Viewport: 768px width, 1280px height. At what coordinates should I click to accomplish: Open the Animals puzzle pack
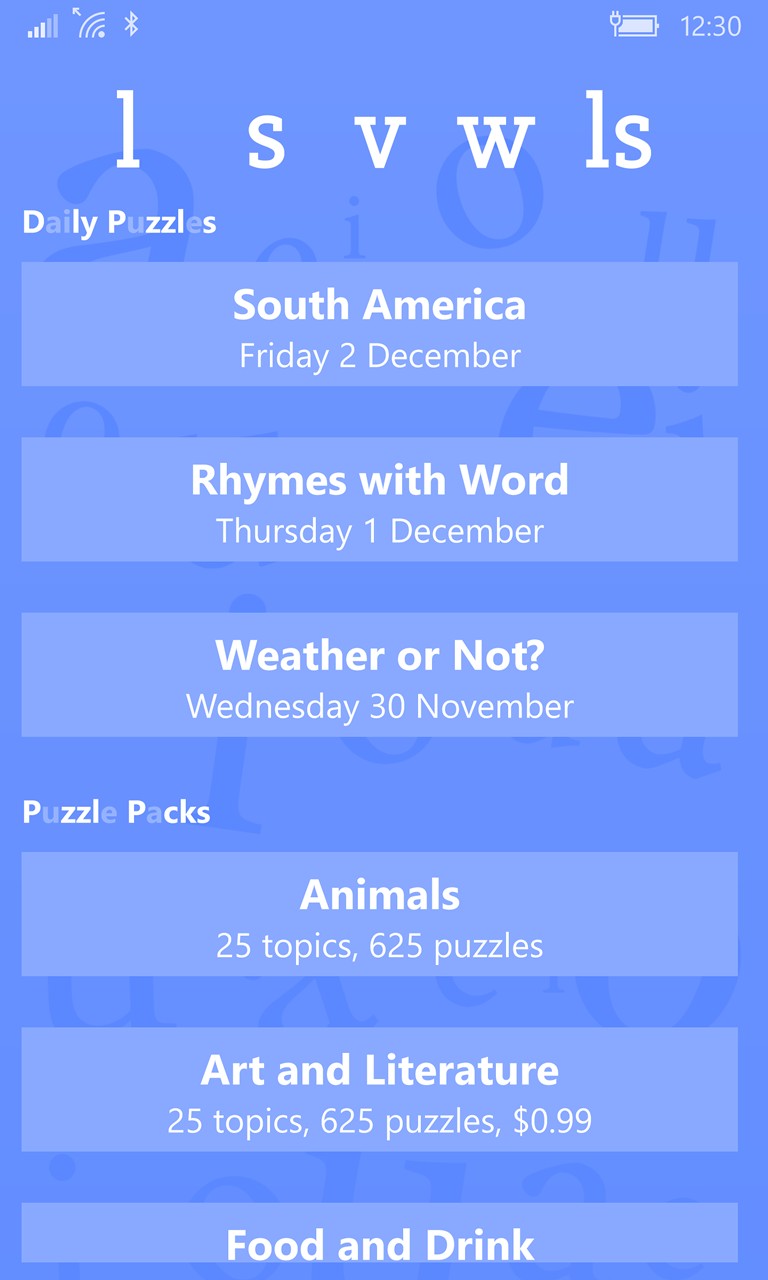(380, 914)
